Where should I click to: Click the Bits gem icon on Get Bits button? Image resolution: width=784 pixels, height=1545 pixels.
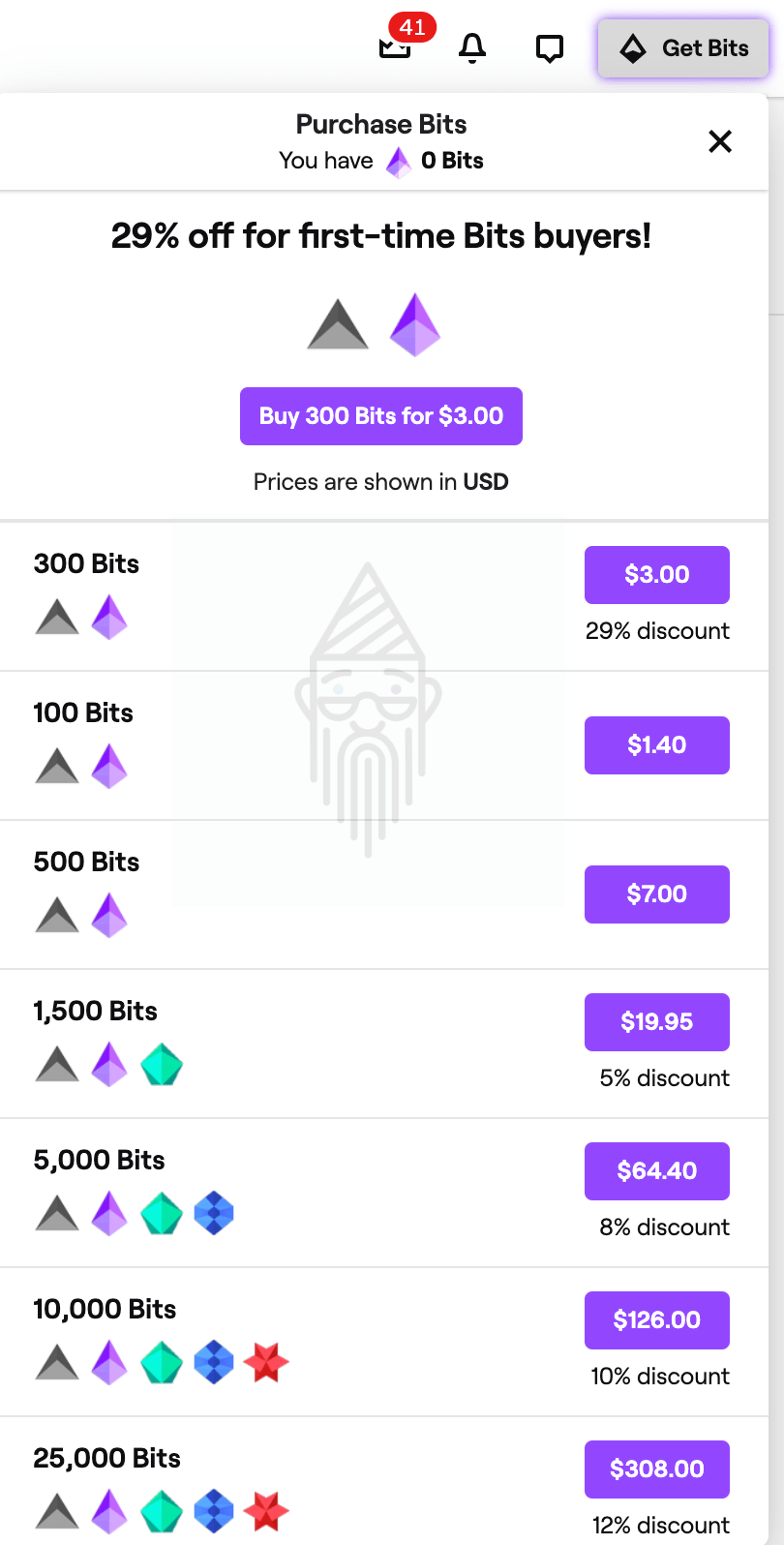(x=634, y=48)
